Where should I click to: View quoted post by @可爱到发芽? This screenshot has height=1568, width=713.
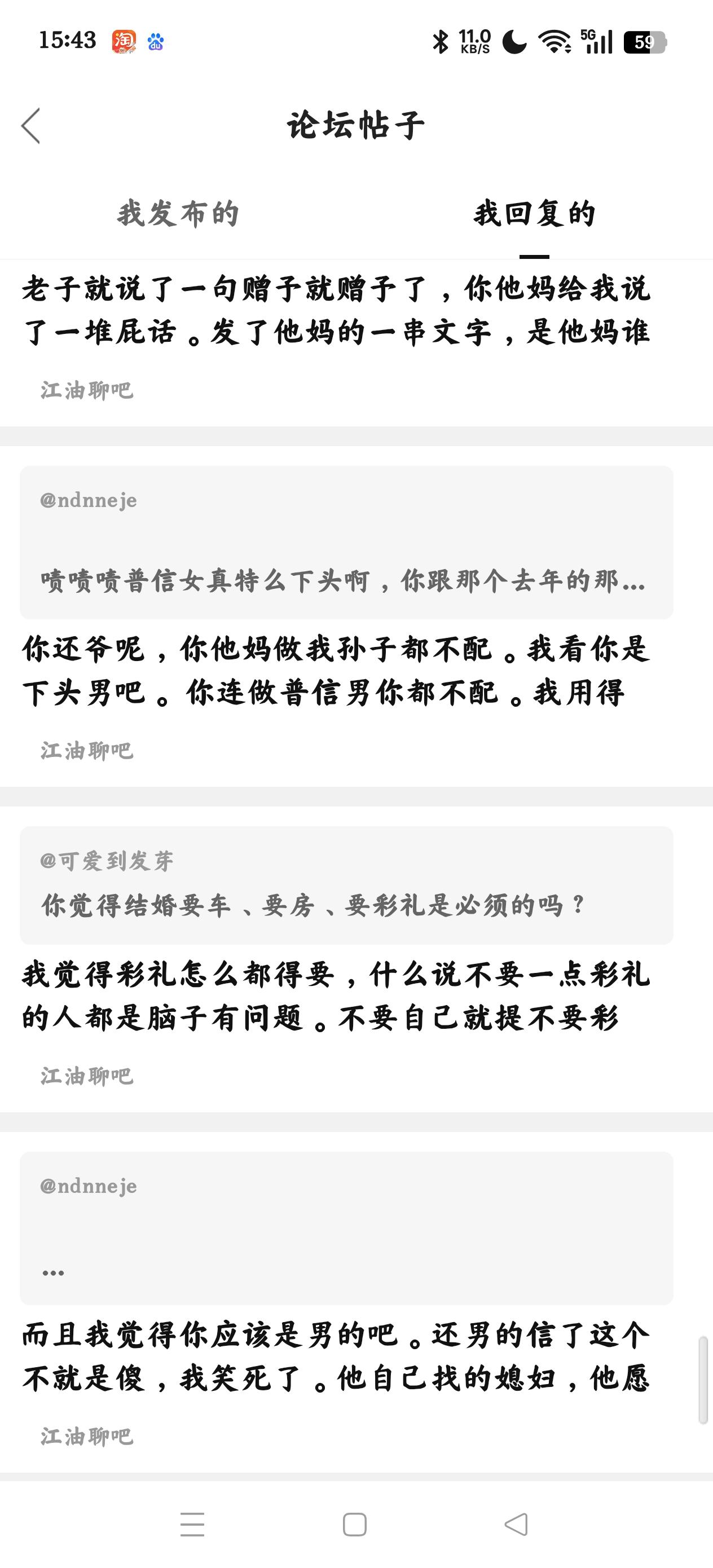coord(346,884)
